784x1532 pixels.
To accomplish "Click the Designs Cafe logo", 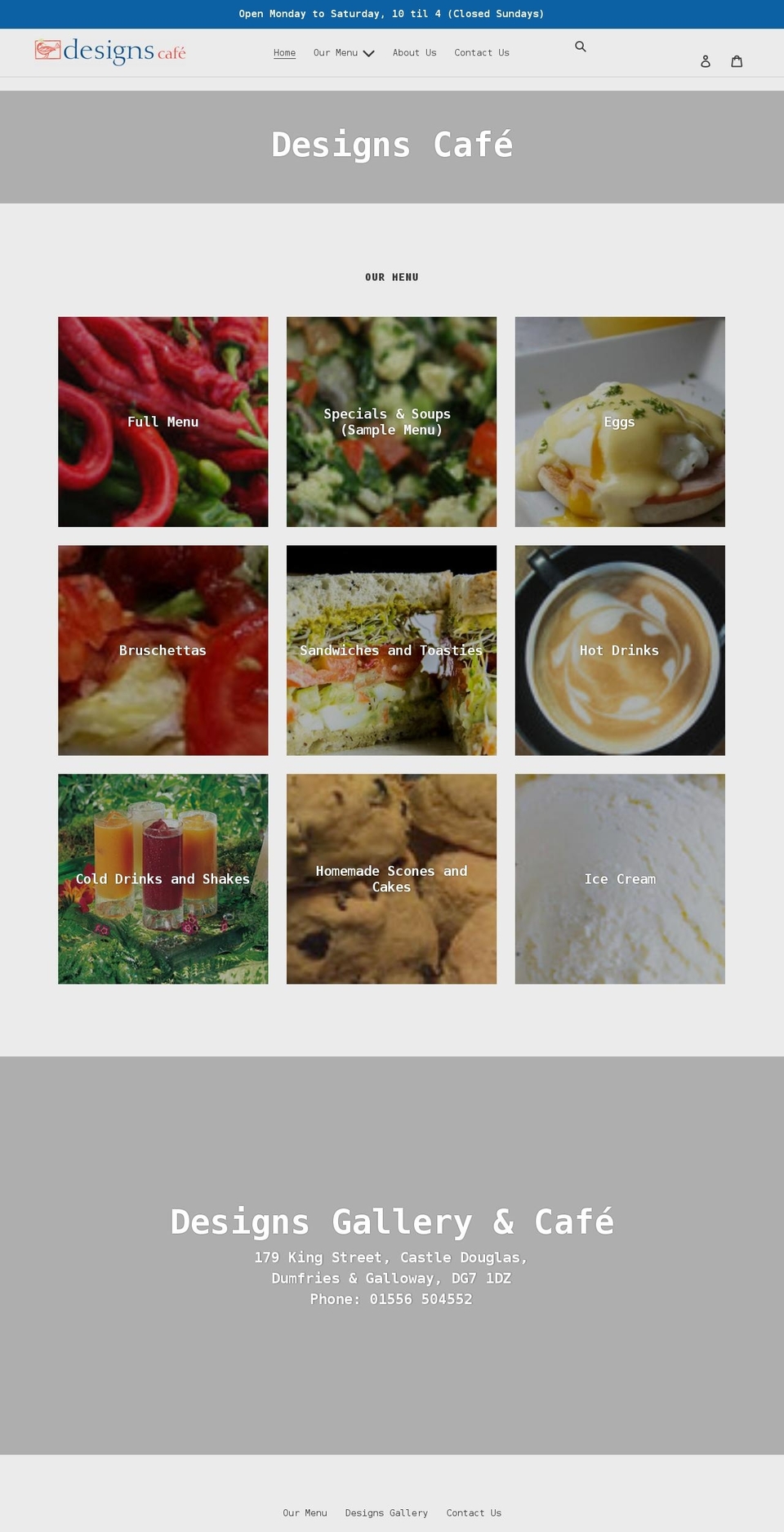I will [111, 51].
